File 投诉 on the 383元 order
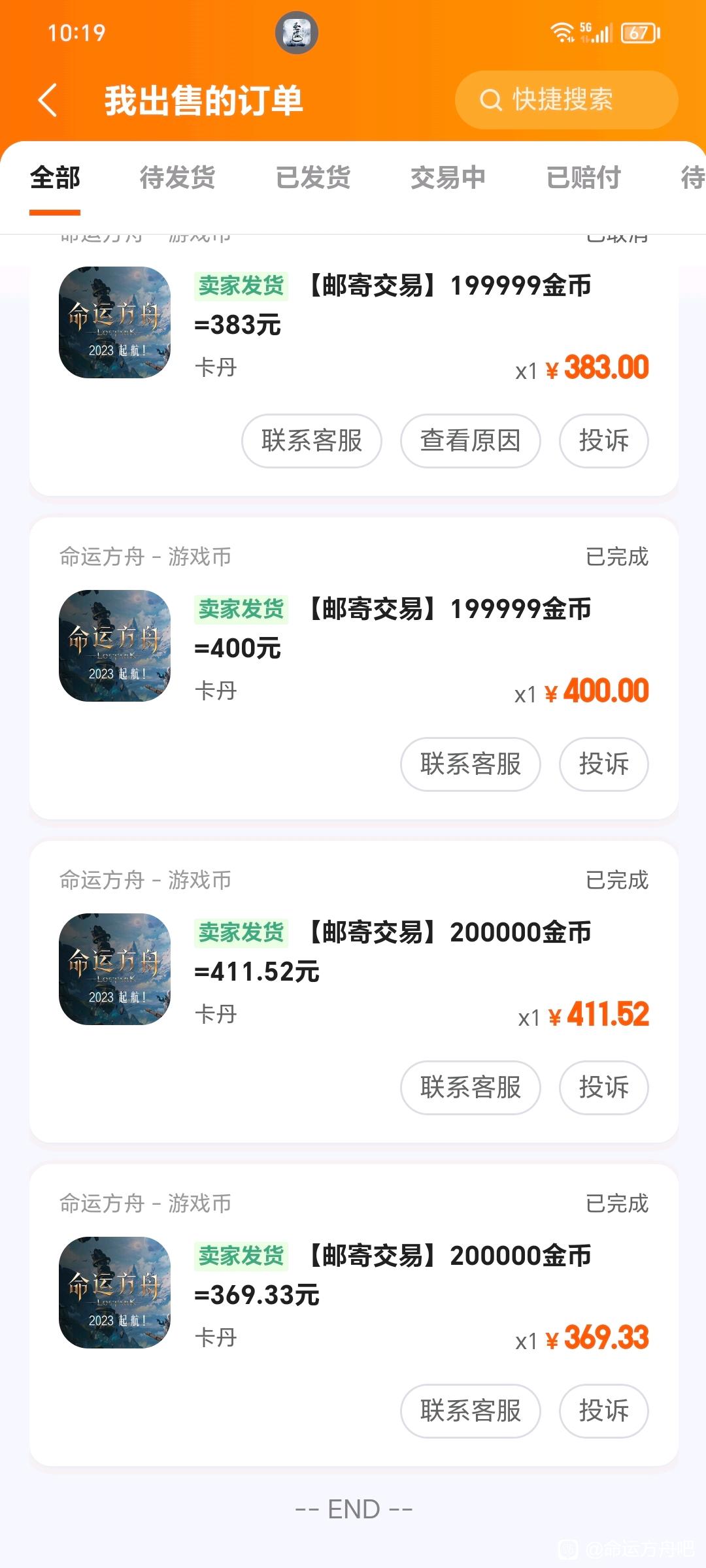This screenshot has width=706, height=1568. [x=604, y=441]
